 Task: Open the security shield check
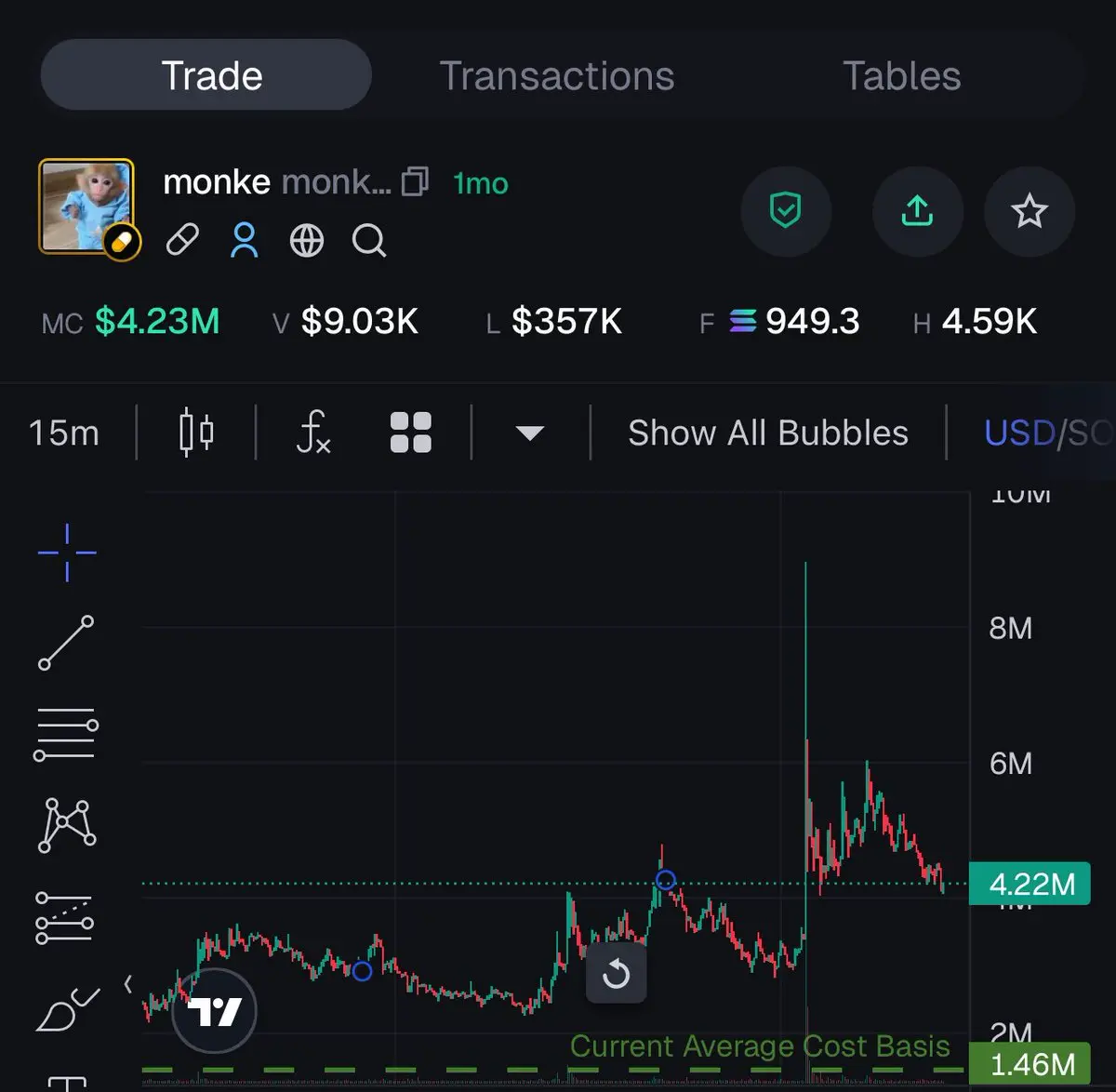click(x=786, y=211)
